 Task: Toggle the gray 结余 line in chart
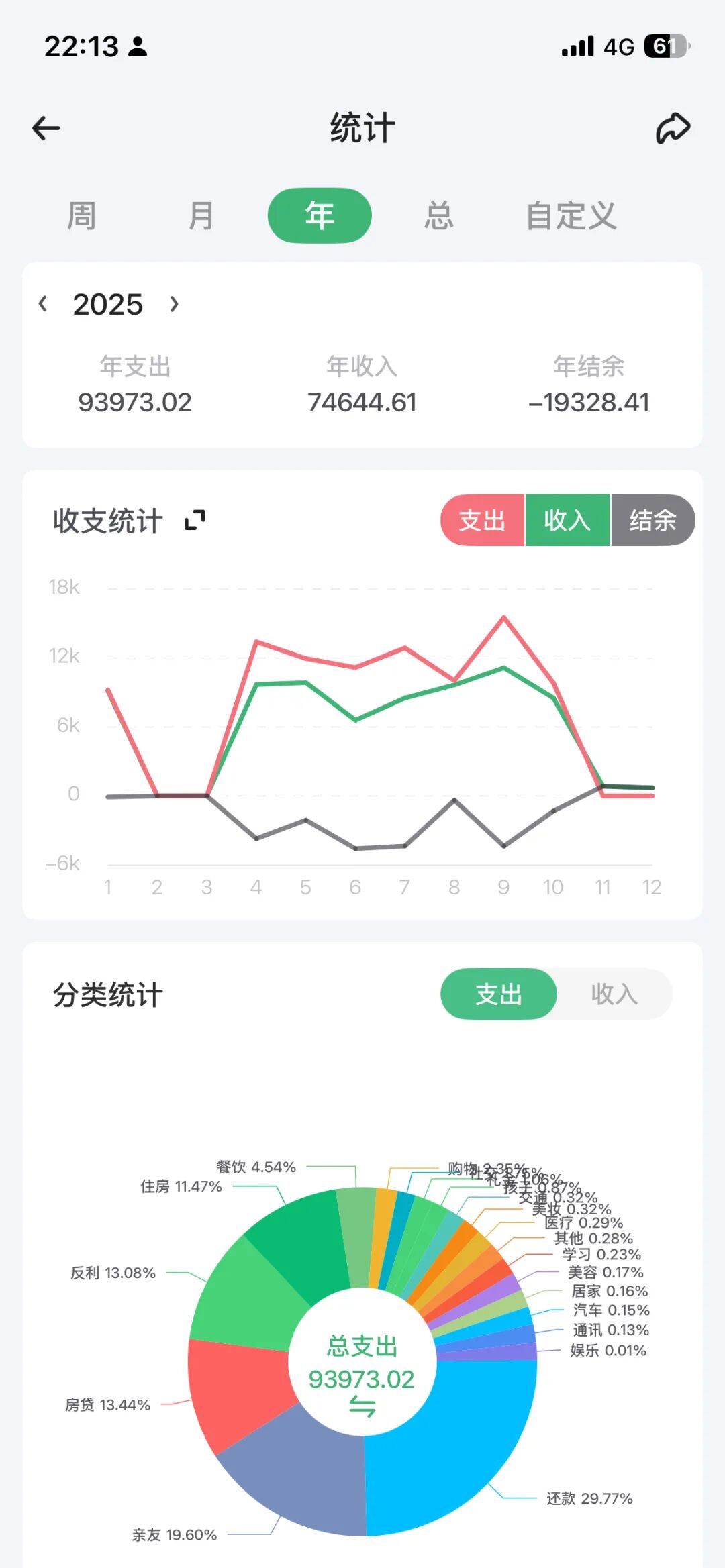[x=652, y=520]
